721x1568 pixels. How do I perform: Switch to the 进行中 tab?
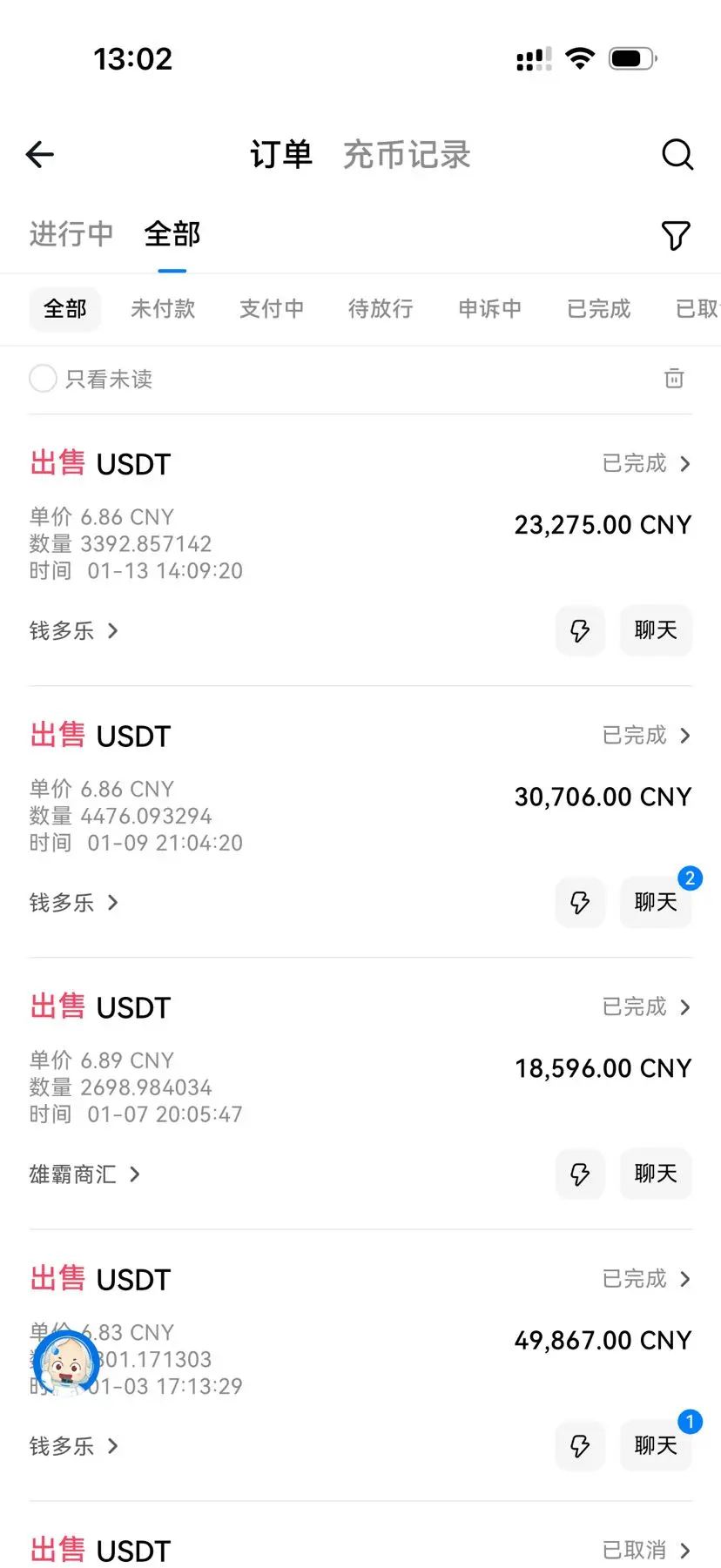point(71,234)
